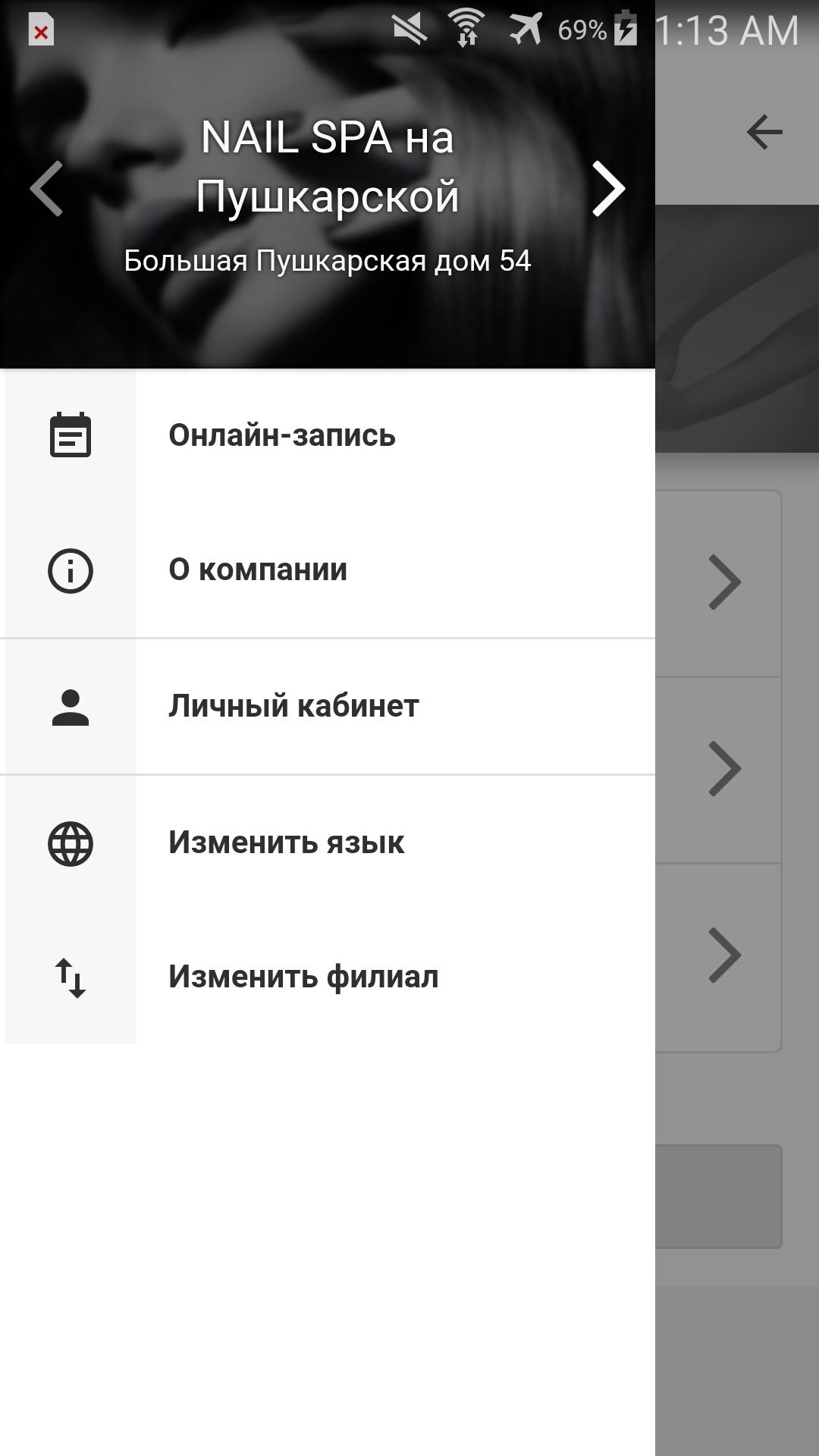Show previous branch with left arrow
The width and height of the screenshot is (819, 1456).
coord(46,189)
